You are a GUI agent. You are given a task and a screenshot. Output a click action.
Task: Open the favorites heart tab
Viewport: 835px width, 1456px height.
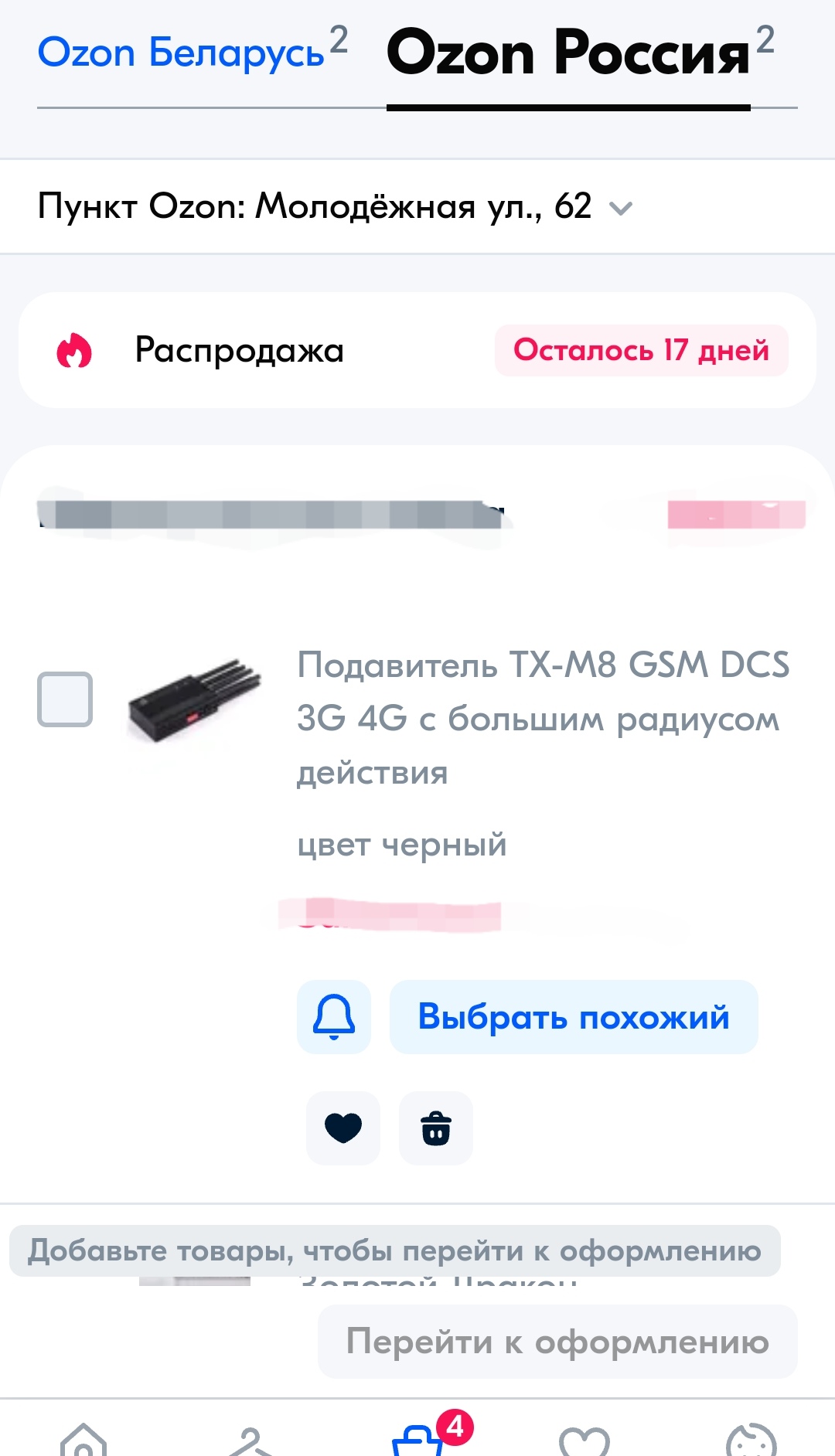584,1442
